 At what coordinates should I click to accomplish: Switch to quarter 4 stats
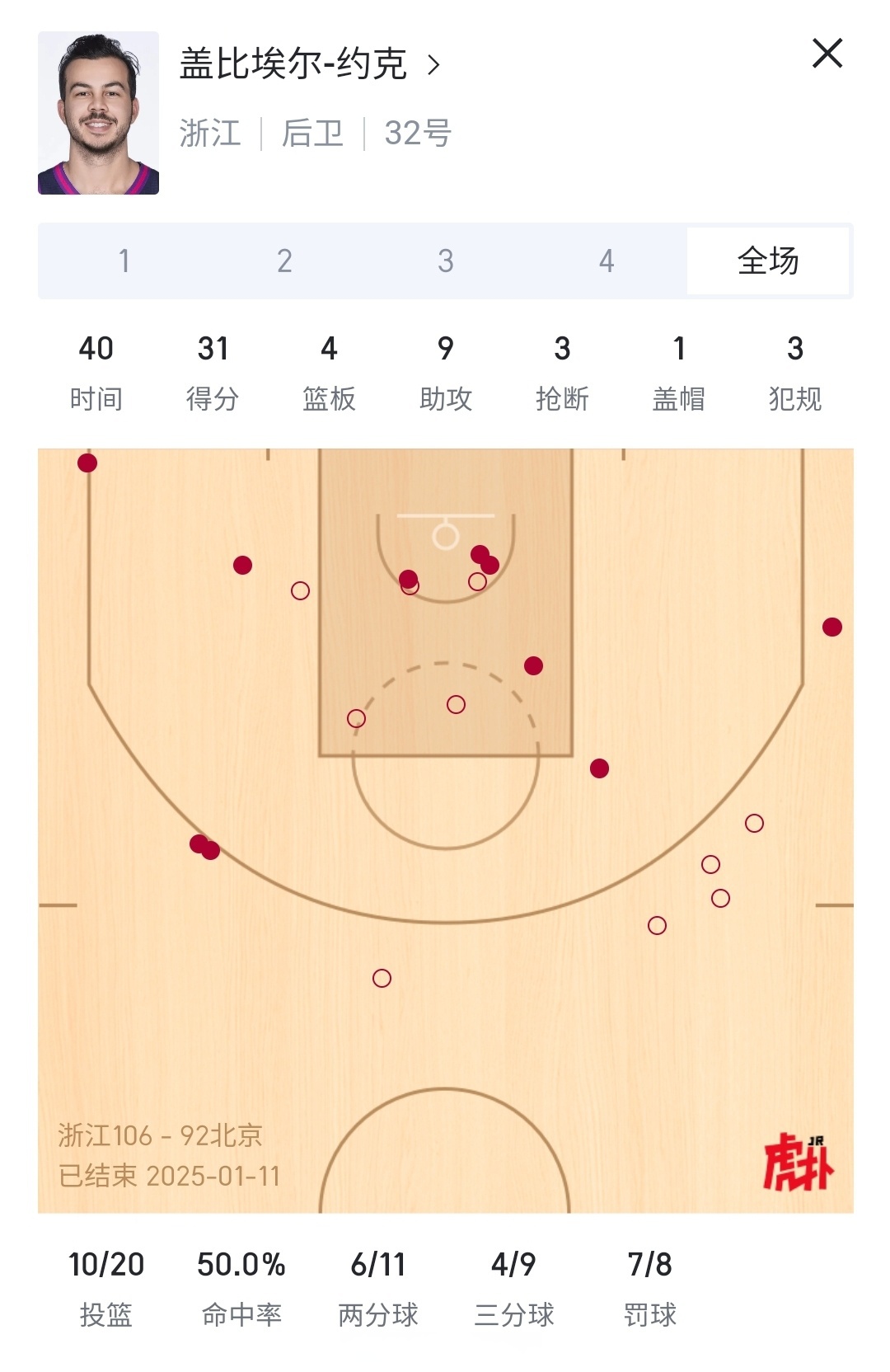tap(607, 261)
